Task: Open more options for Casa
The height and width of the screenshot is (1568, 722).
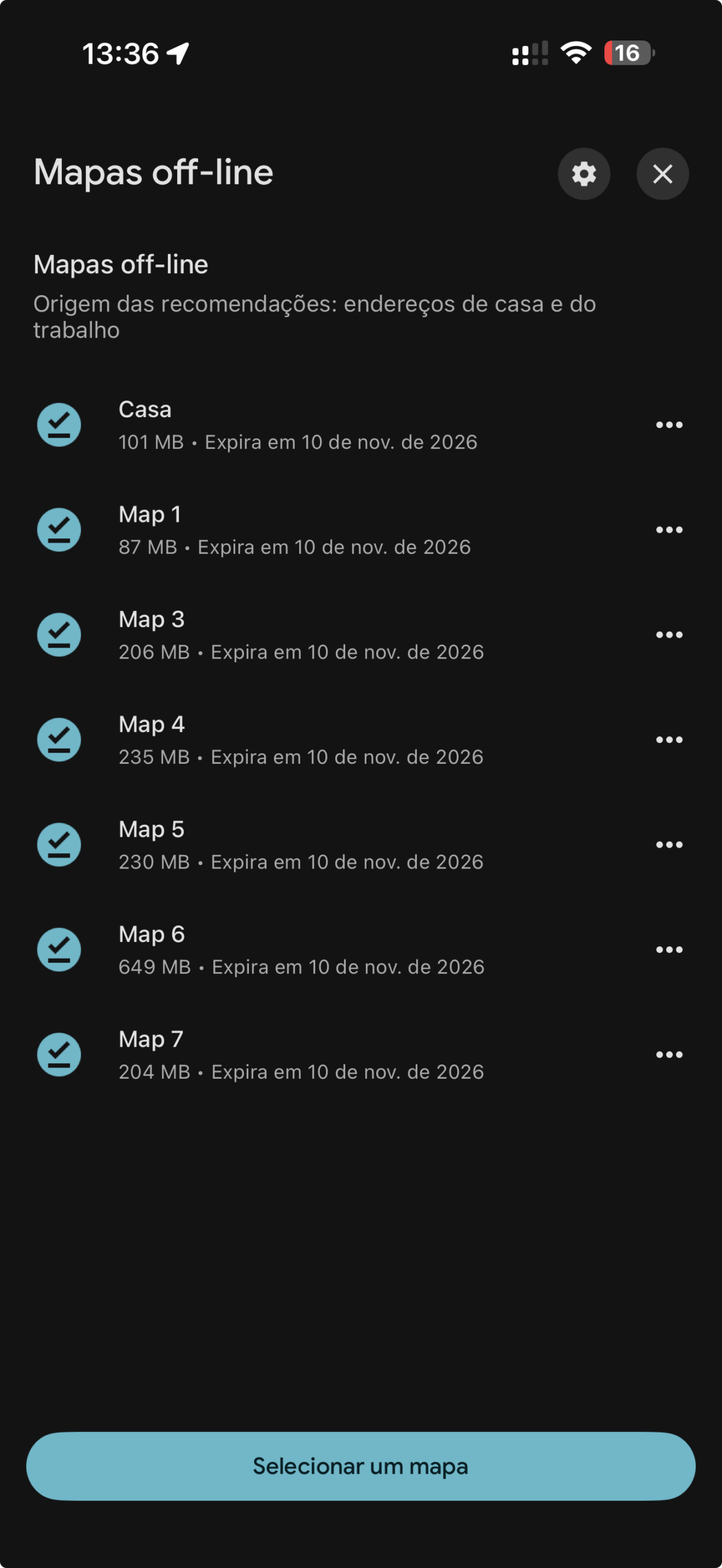Action: [669, 425]
